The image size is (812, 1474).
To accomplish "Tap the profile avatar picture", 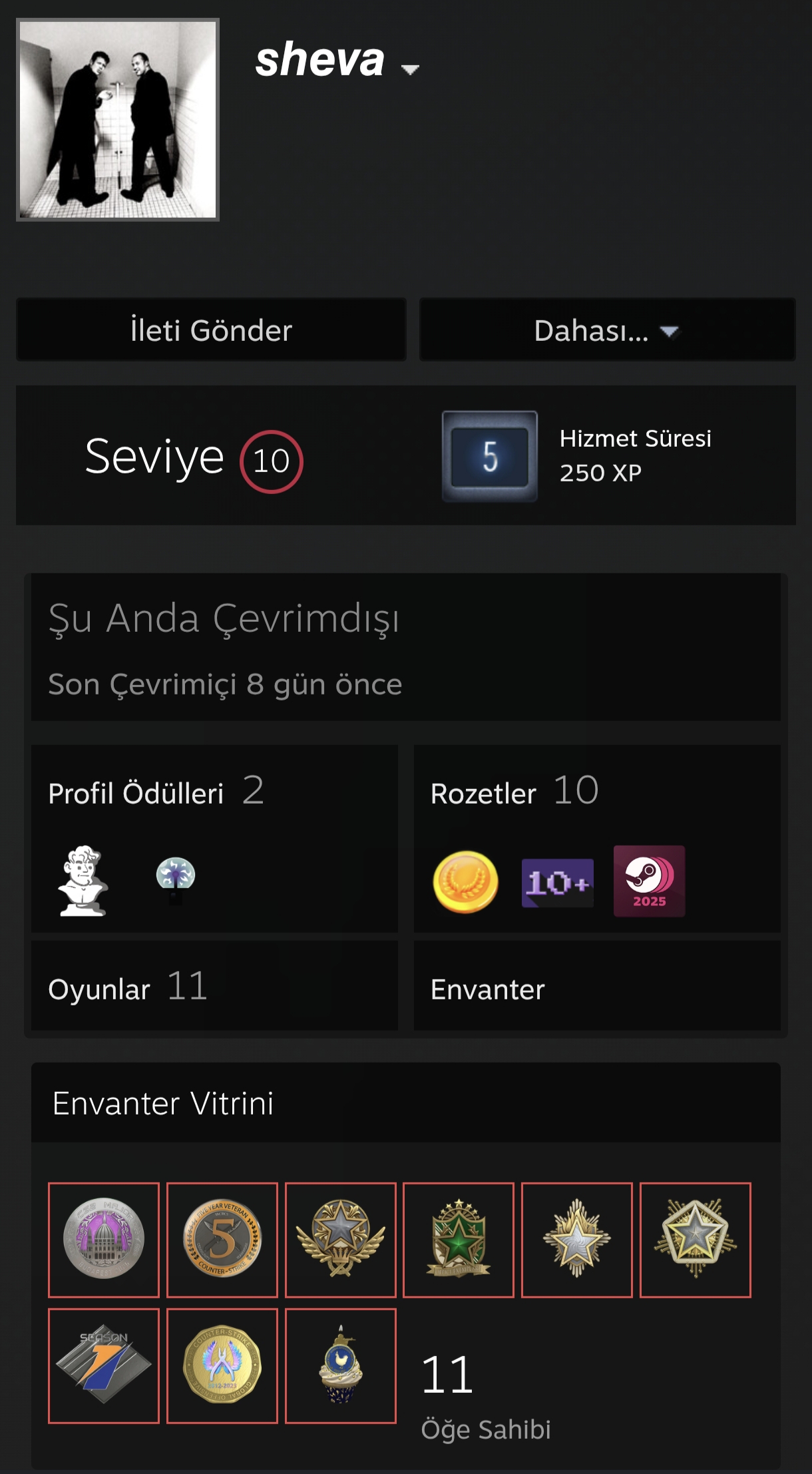I will tap(118, 119).
